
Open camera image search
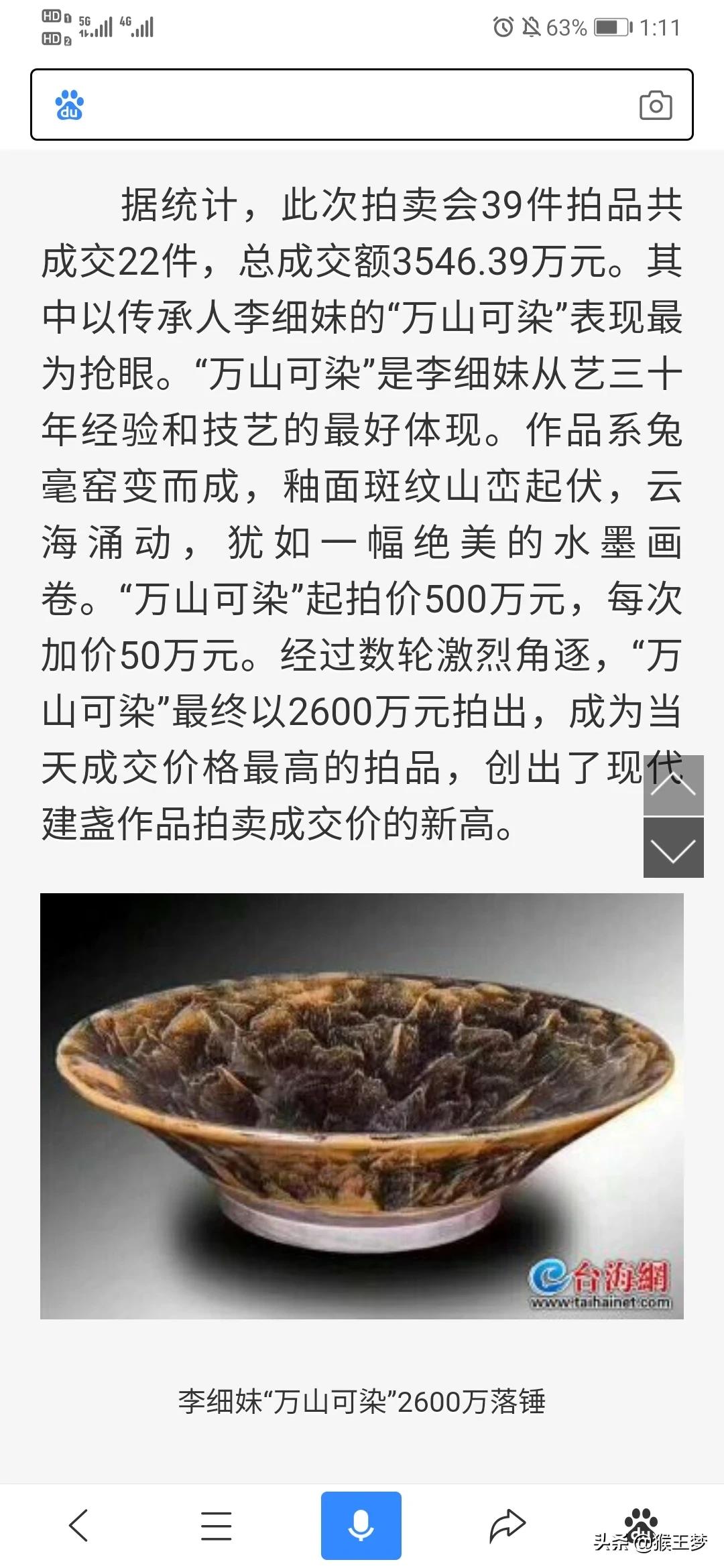click(656, 105)
